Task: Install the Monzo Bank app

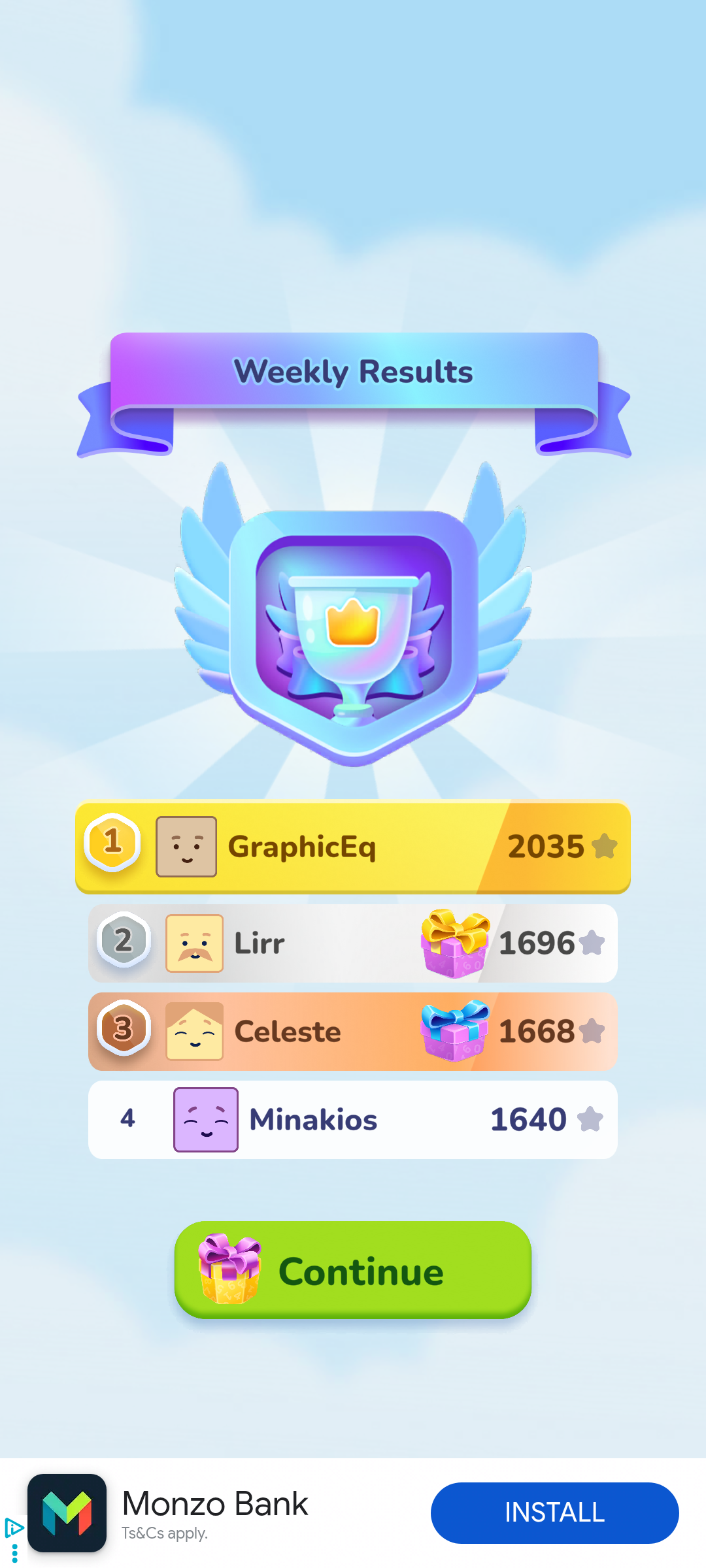Action: pyautogui.click(x=554, y=1512)
